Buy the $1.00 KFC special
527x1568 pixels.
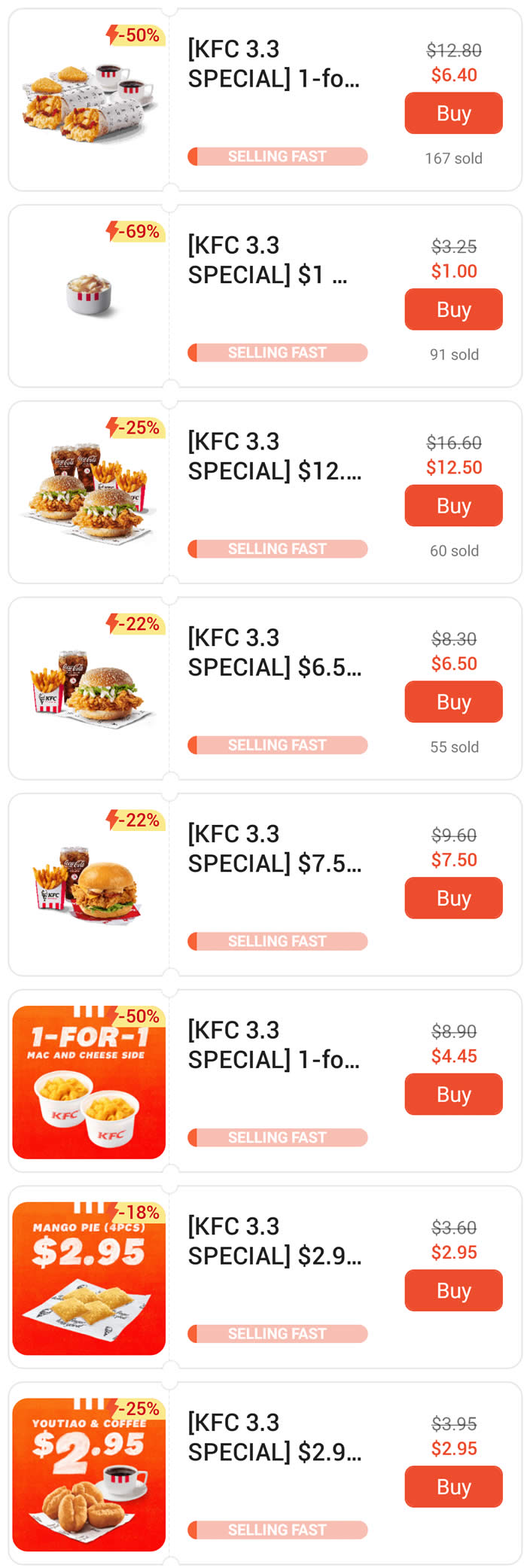point(453,309)
